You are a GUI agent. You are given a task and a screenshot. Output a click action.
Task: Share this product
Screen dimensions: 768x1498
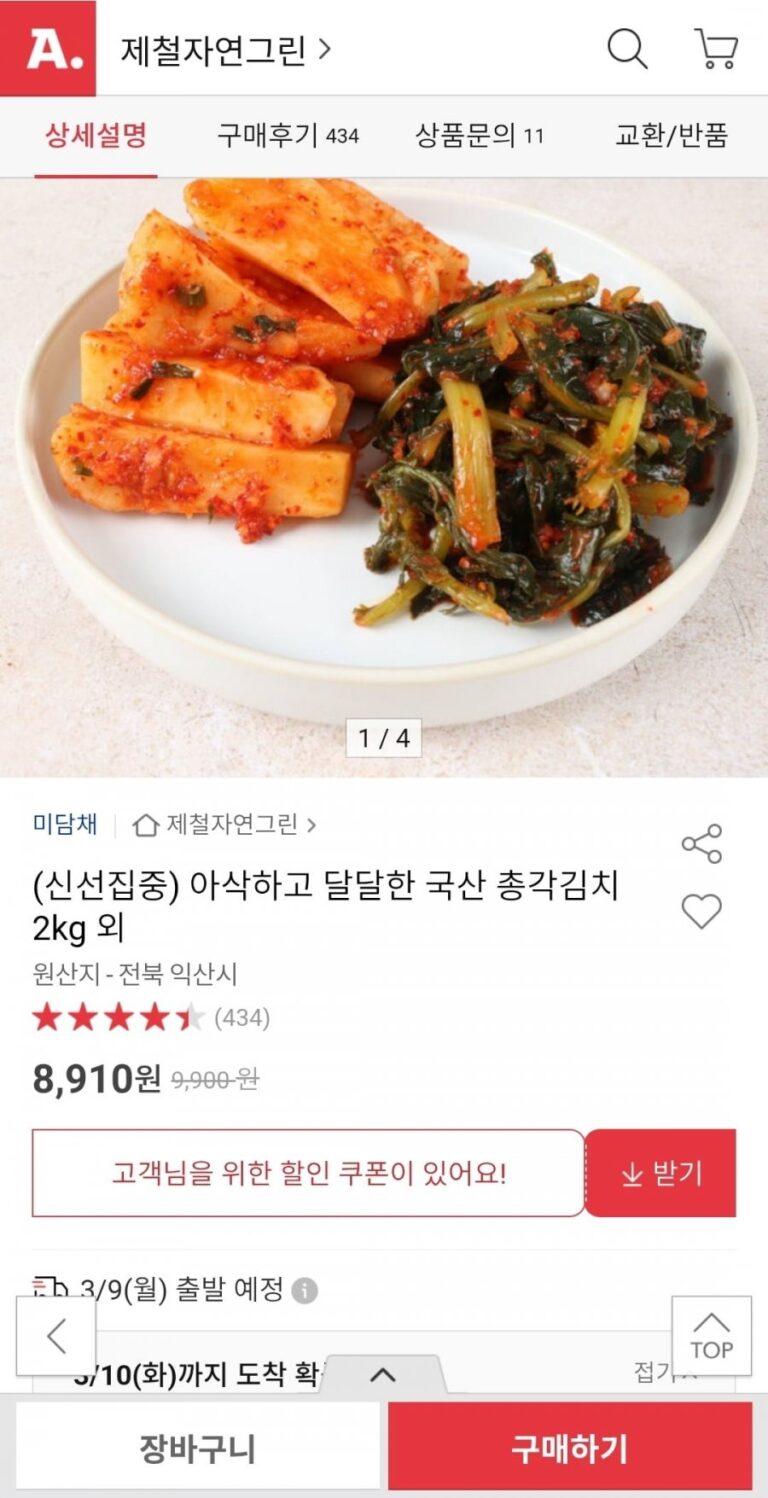[x=701, y=844]
